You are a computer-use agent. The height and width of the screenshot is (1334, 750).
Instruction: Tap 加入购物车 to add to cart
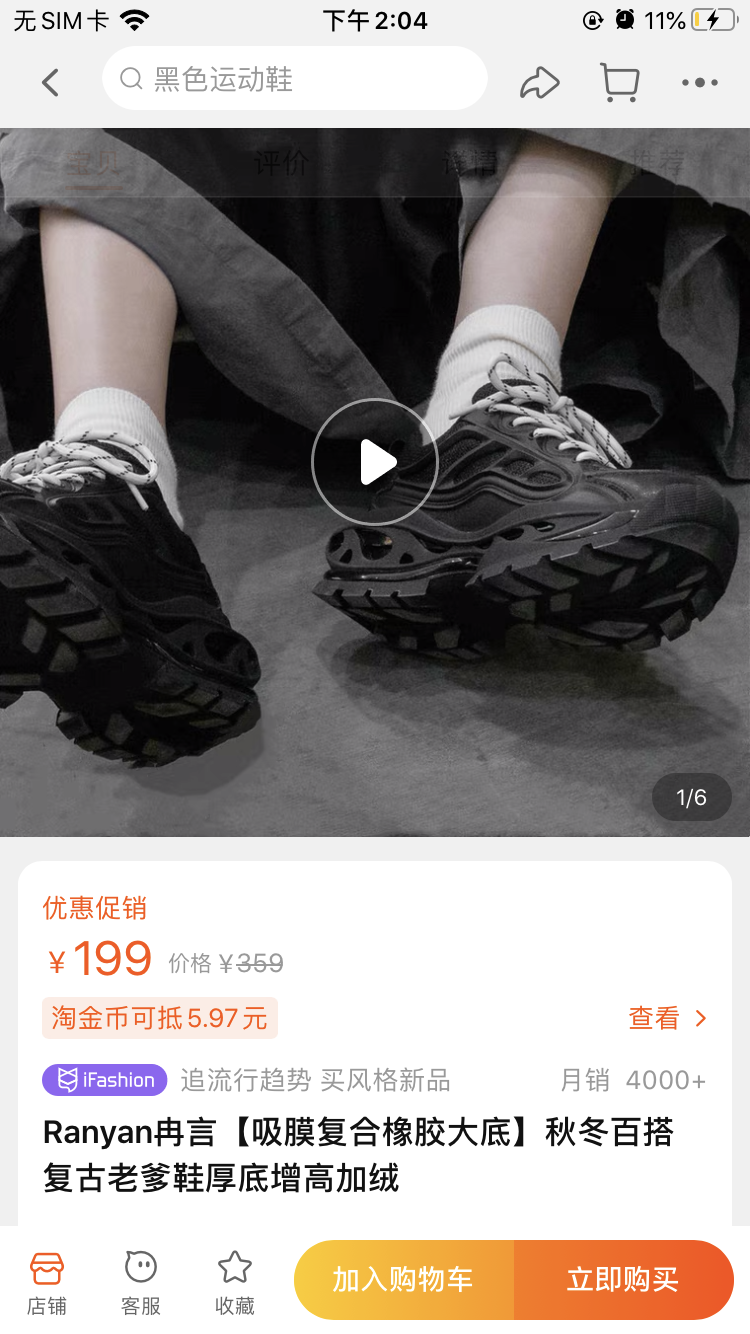tap(403, 1280)
